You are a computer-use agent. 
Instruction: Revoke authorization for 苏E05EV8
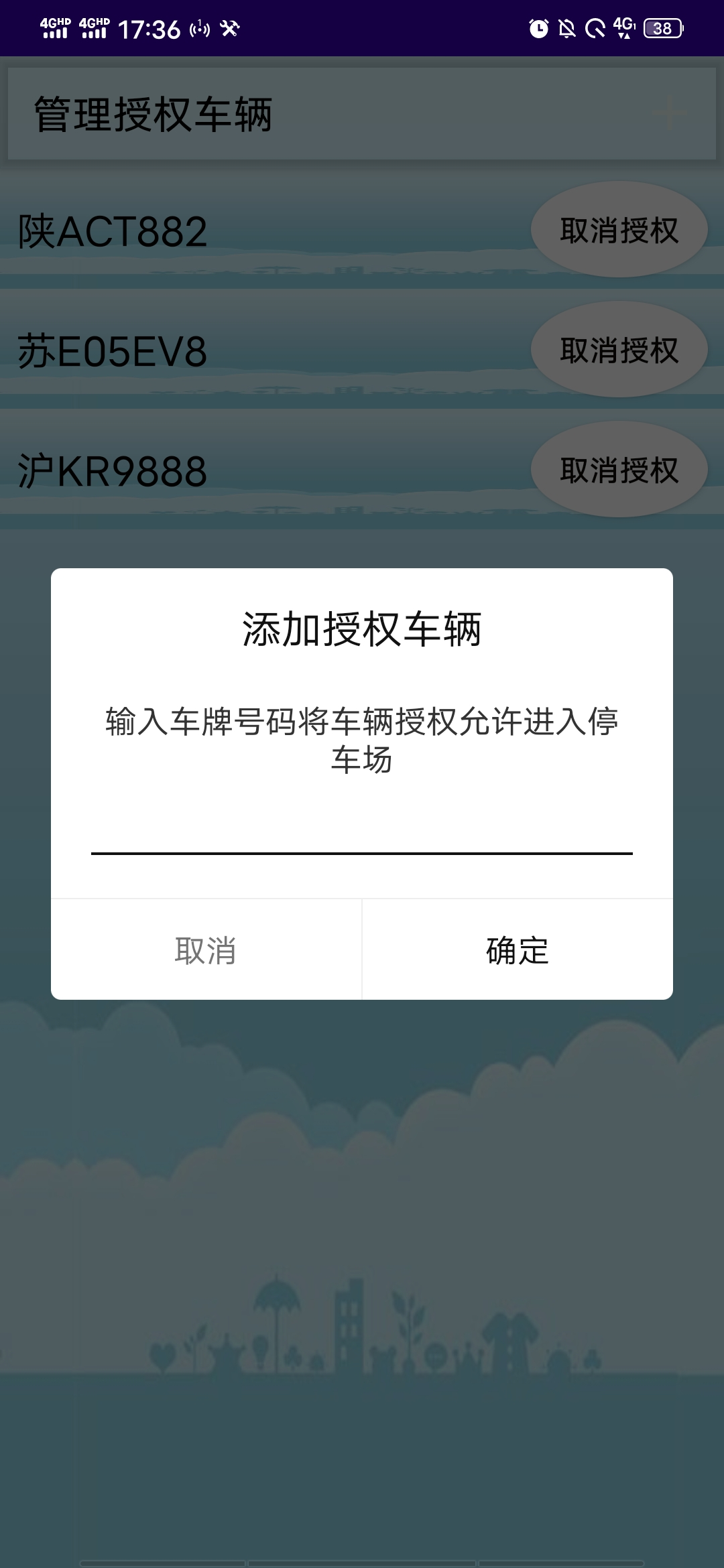pyautogui.click(x=619, y=350)
